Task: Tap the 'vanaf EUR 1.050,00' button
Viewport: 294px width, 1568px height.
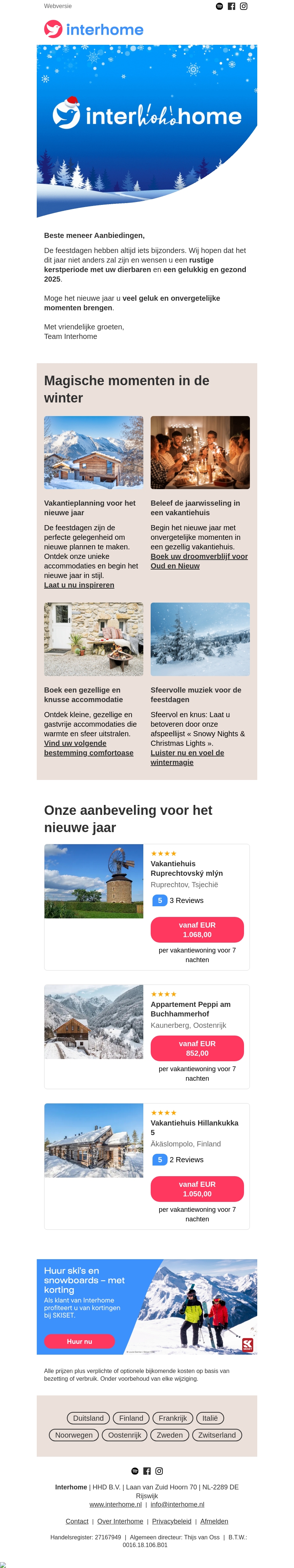Action: 197,1189
